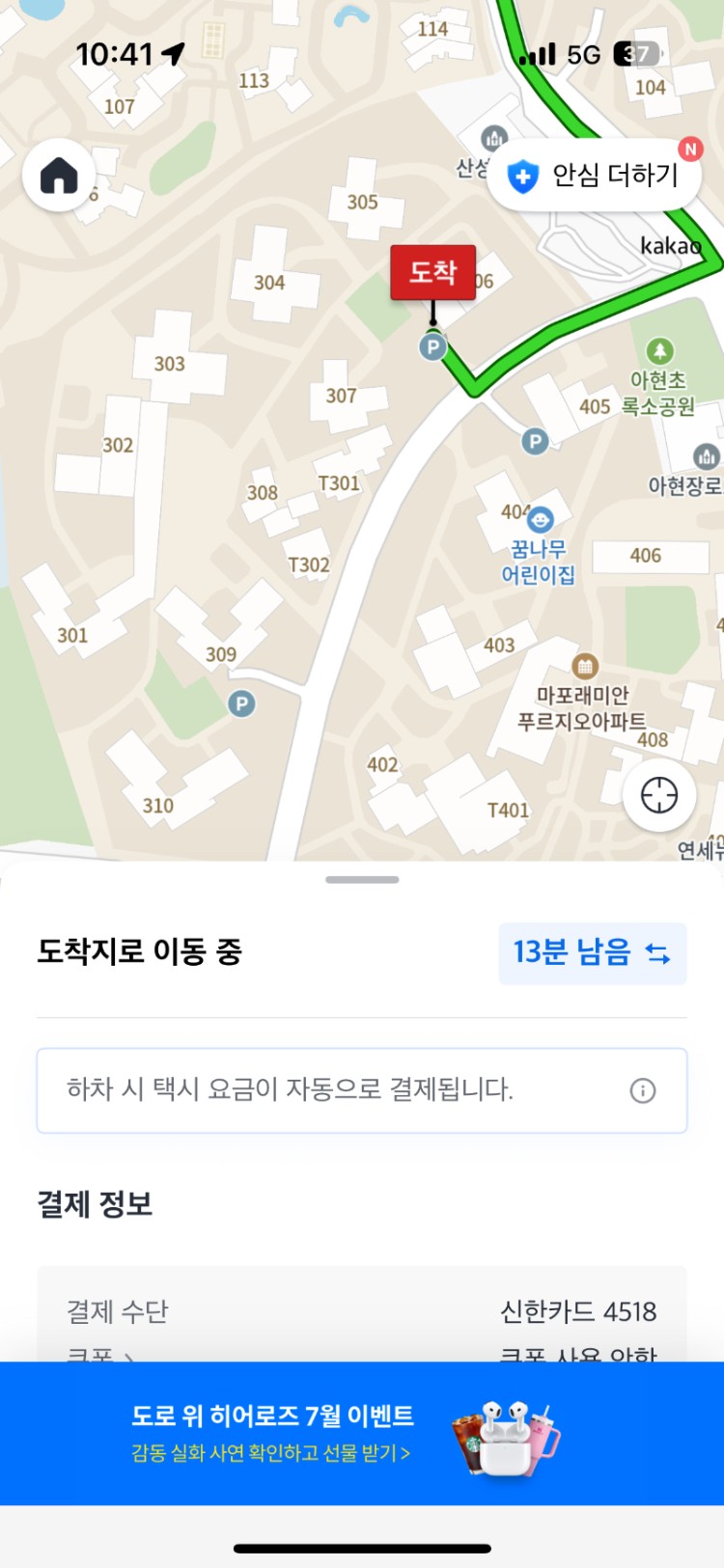The width and height of the screenshot is (724, 1568).
Task: Open info icon for auto payment notice
Action: coord(642,1090)
